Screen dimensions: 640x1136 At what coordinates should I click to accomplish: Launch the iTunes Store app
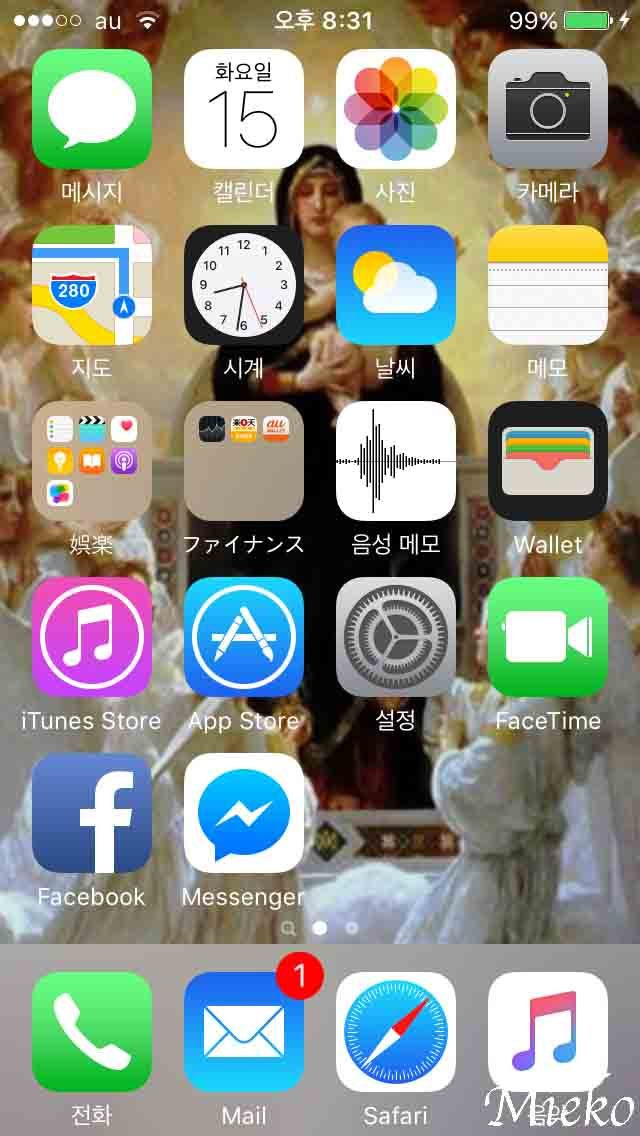point(92,637)
